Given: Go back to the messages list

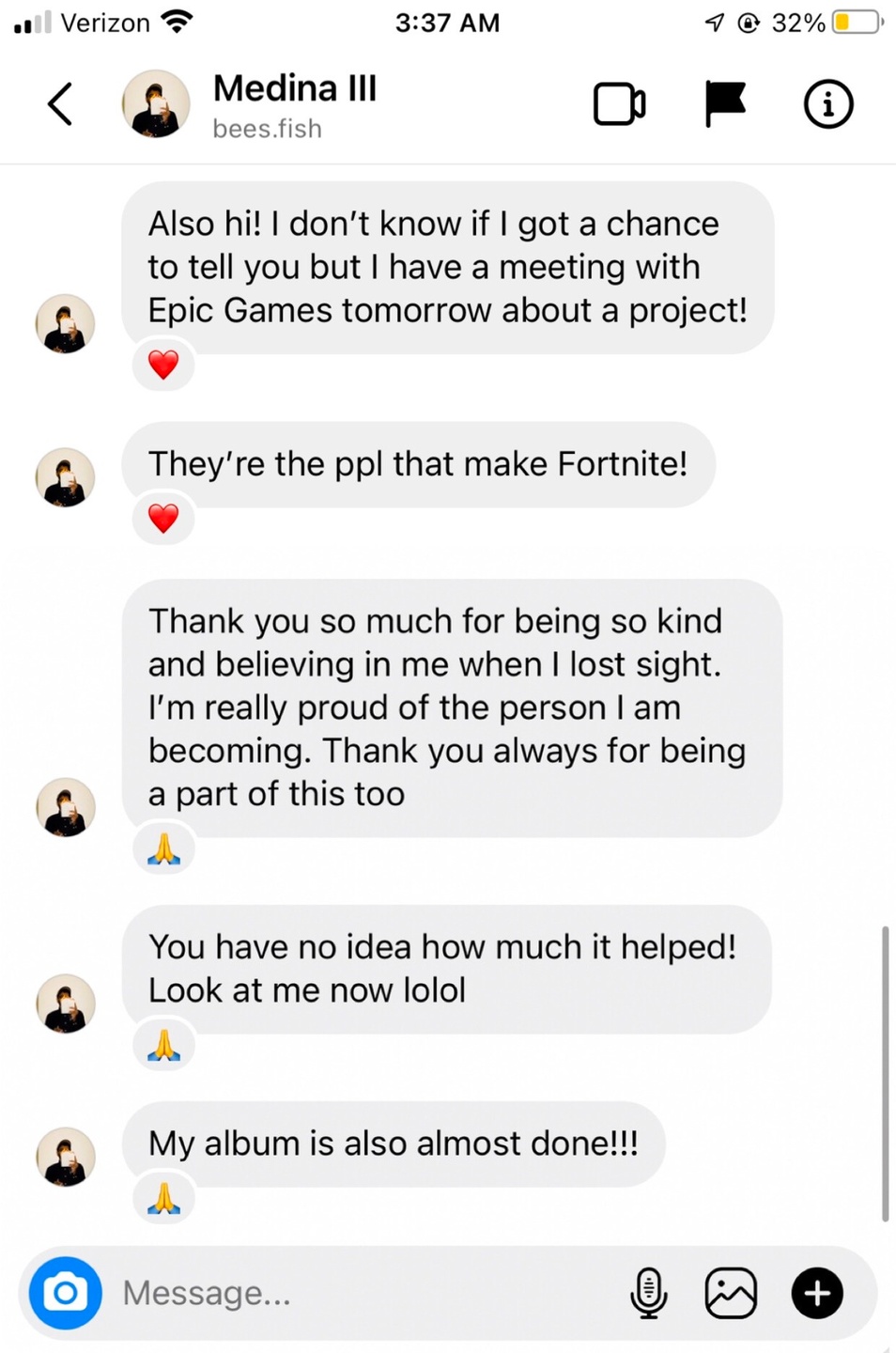Looking at the screenshot, I should click(x=60, y=103).
